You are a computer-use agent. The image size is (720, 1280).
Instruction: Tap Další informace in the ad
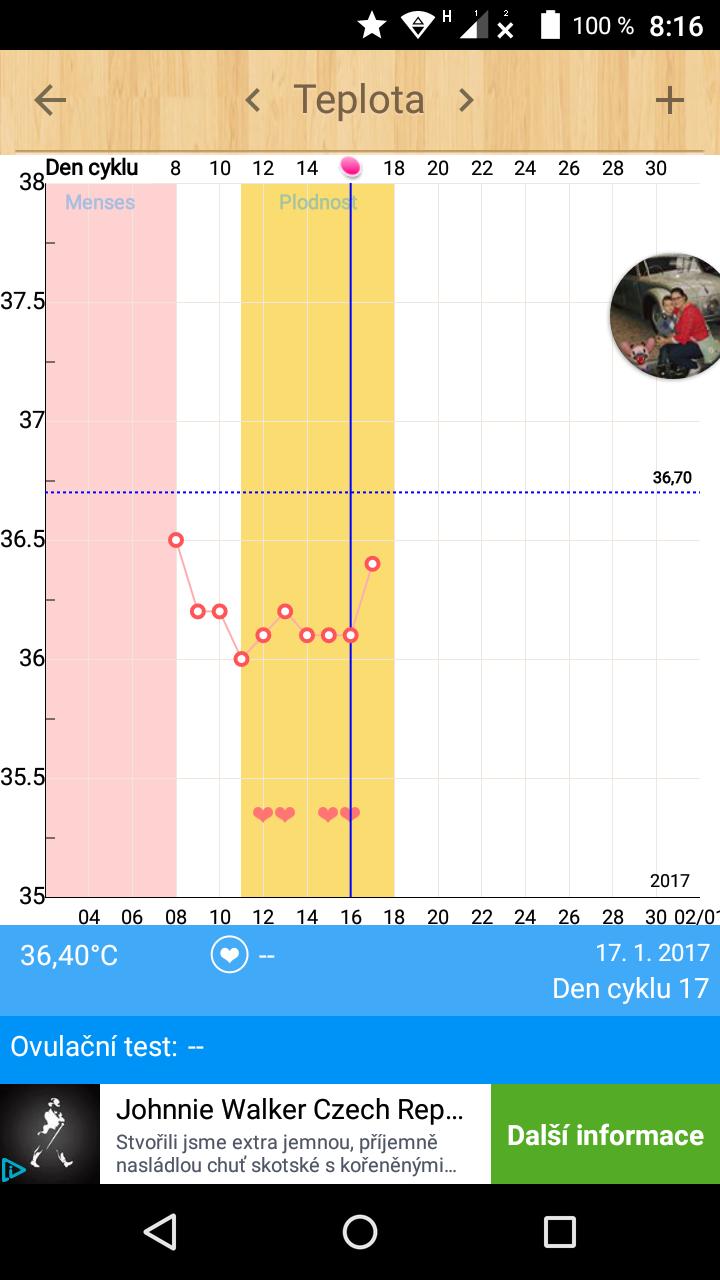[x=605, y=1135]
